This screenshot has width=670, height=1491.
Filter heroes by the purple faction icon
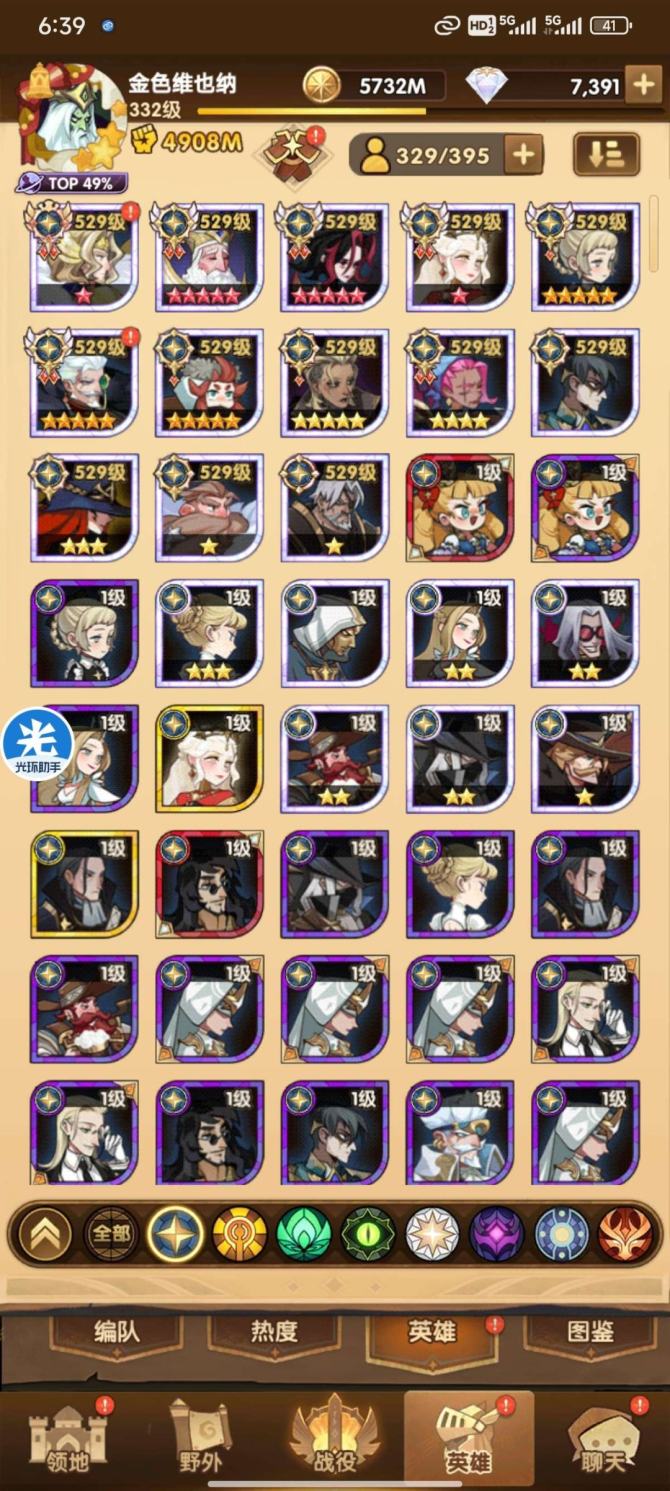pyautogui.click(x=497, y=1234)
